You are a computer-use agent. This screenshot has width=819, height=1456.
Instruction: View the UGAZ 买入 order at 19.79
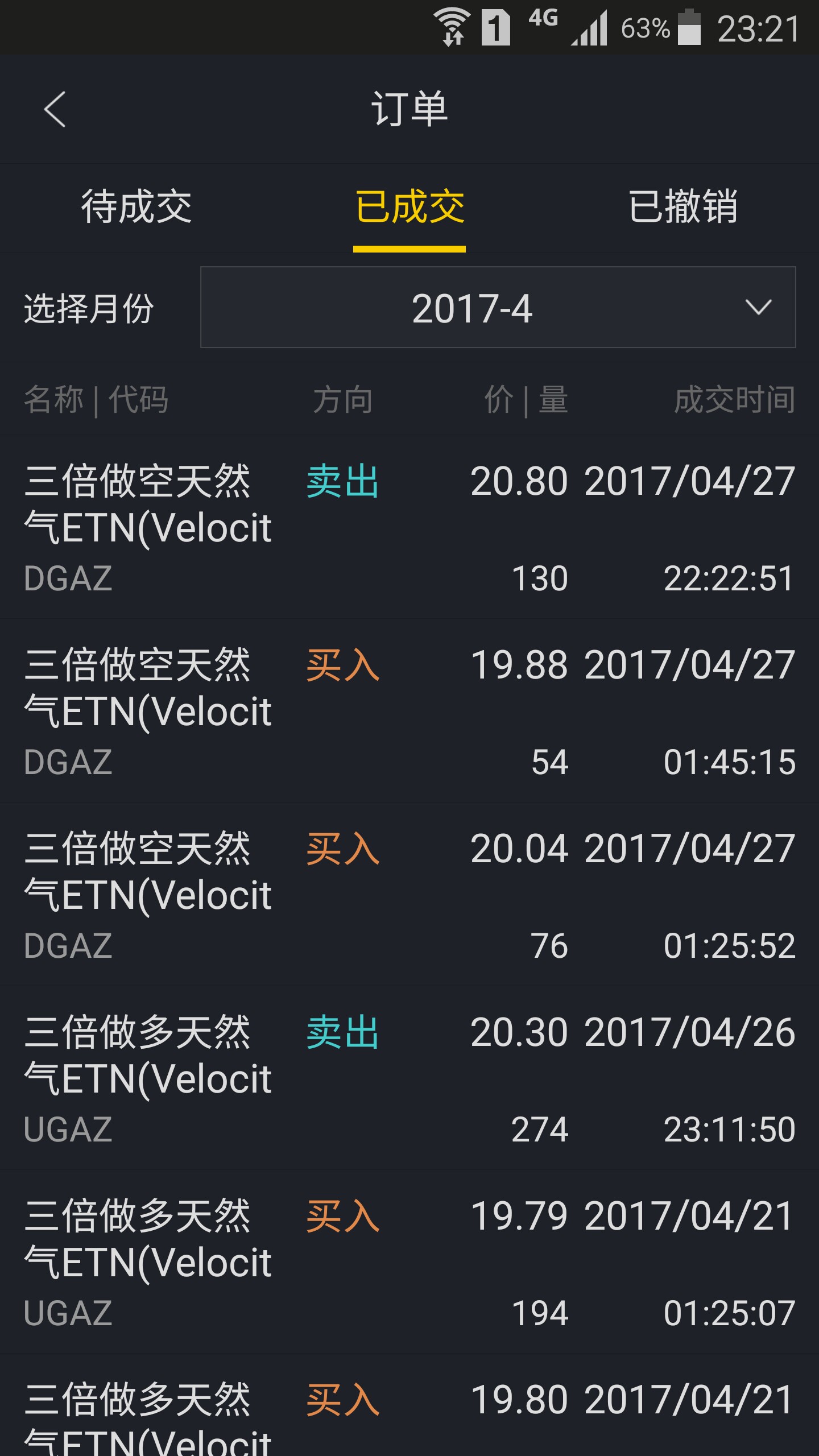coord(409,1262)
